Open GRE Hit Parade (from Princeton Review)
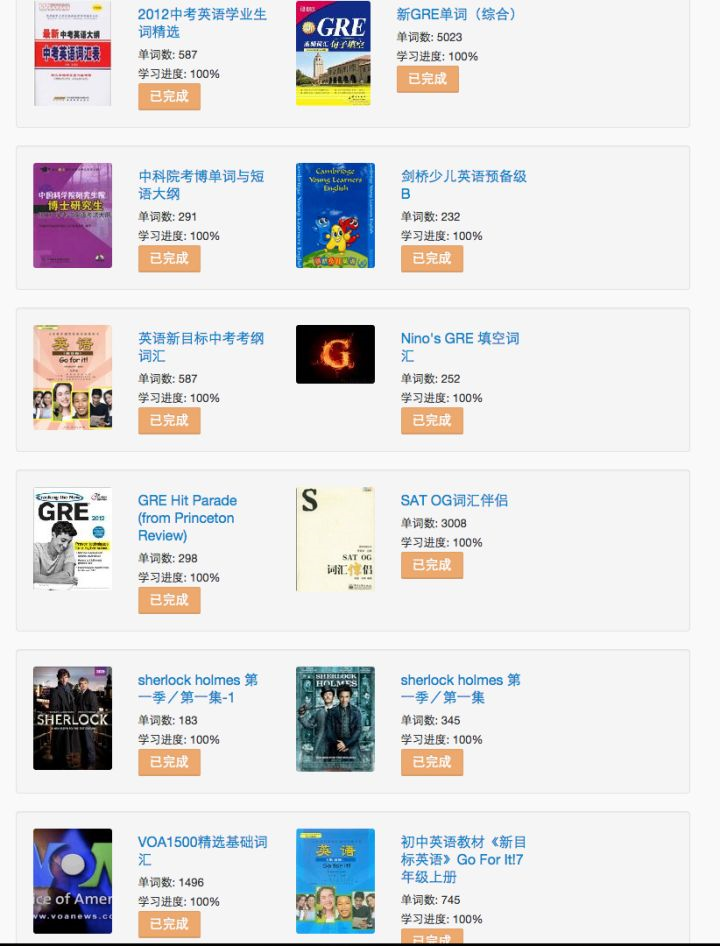The height and width of the screenshot is (946, 720). tap(187, 518)
